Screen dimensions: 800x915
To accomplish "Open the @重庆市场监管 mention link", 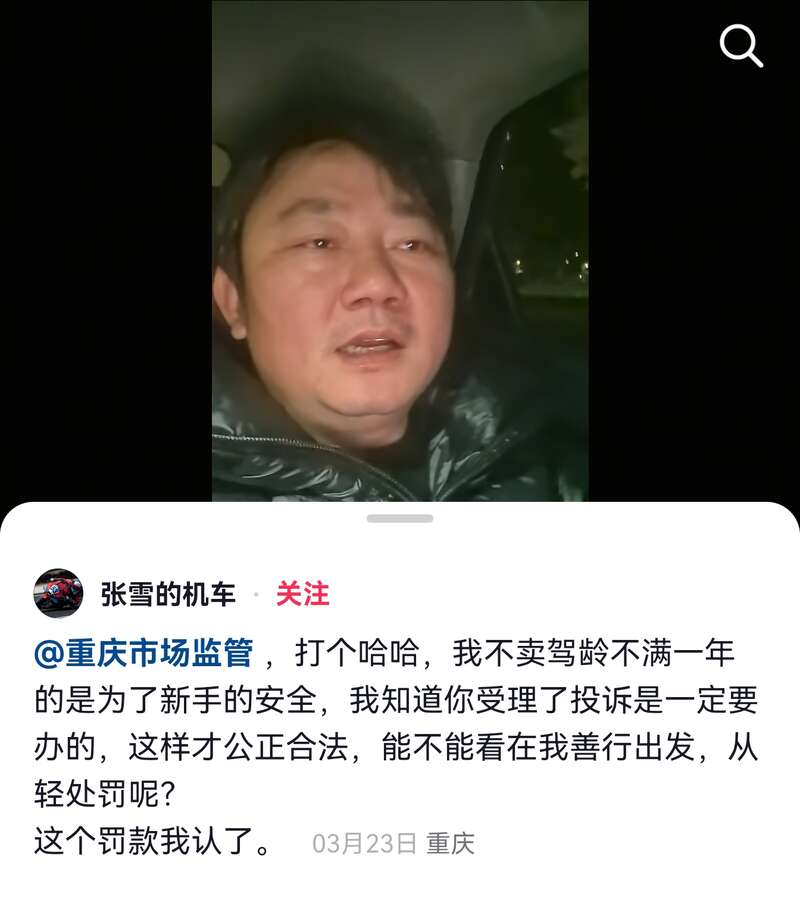I will pos(143,654).
